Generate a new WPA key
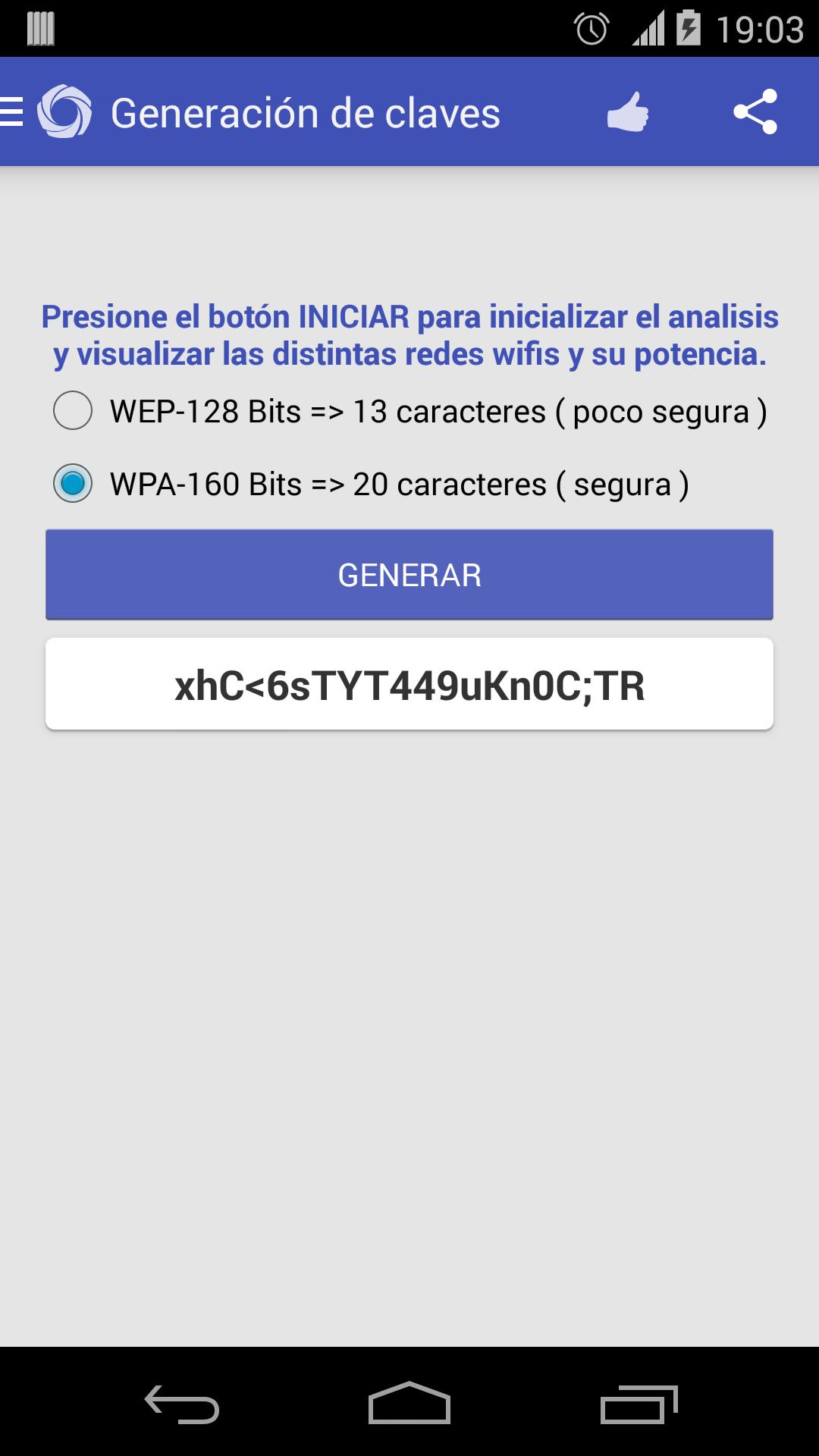 [409, 575]
